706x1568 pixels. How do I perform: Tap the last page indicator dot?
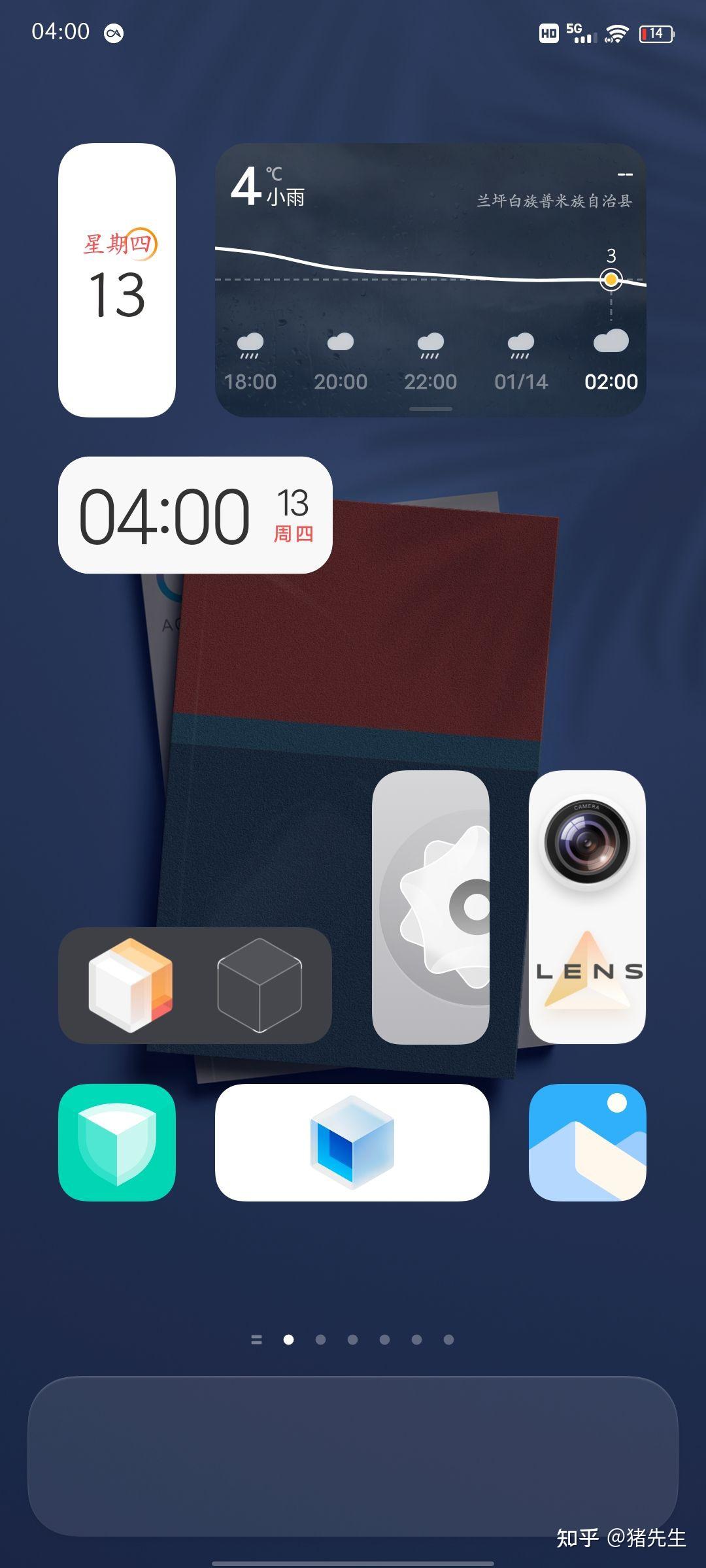448,1339
